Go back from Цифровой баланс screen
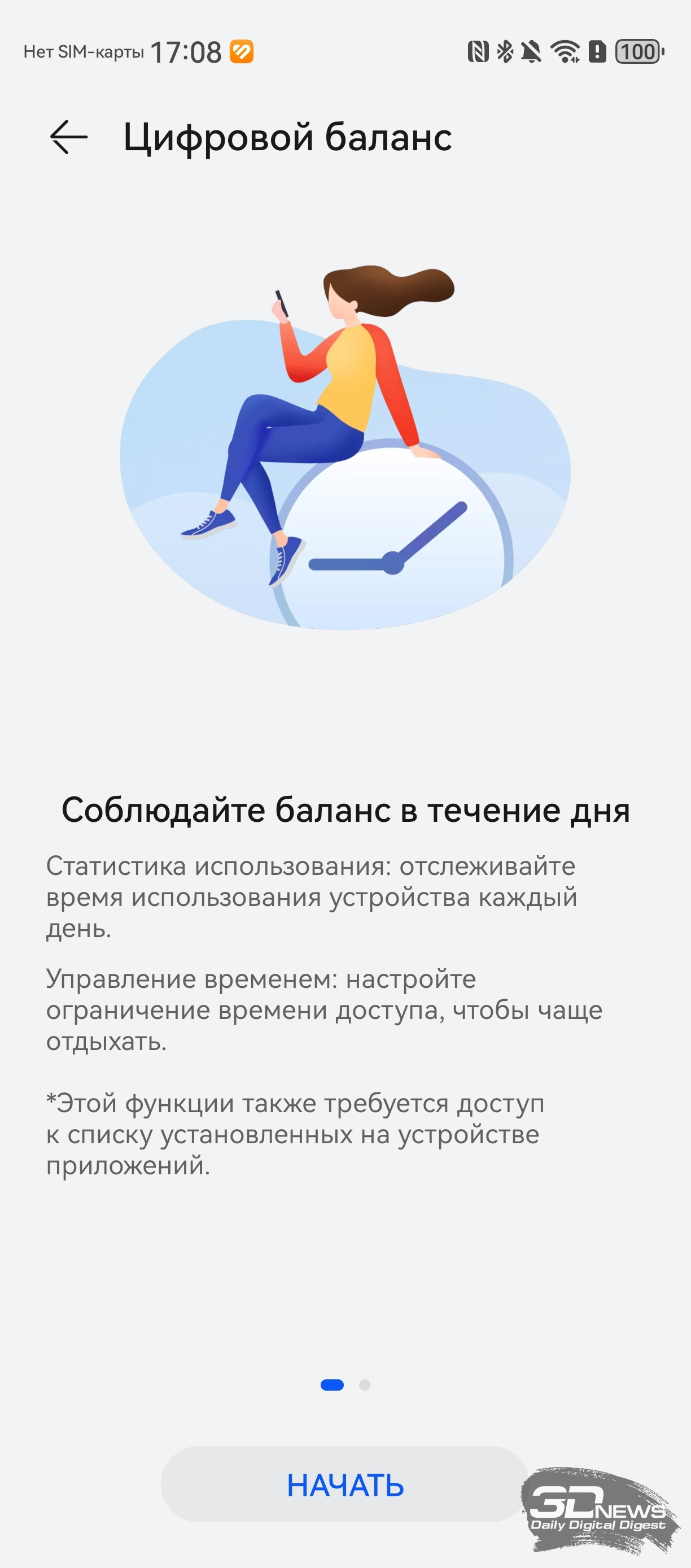Screen dimensions: 691x1568 [x=69, y=137]
